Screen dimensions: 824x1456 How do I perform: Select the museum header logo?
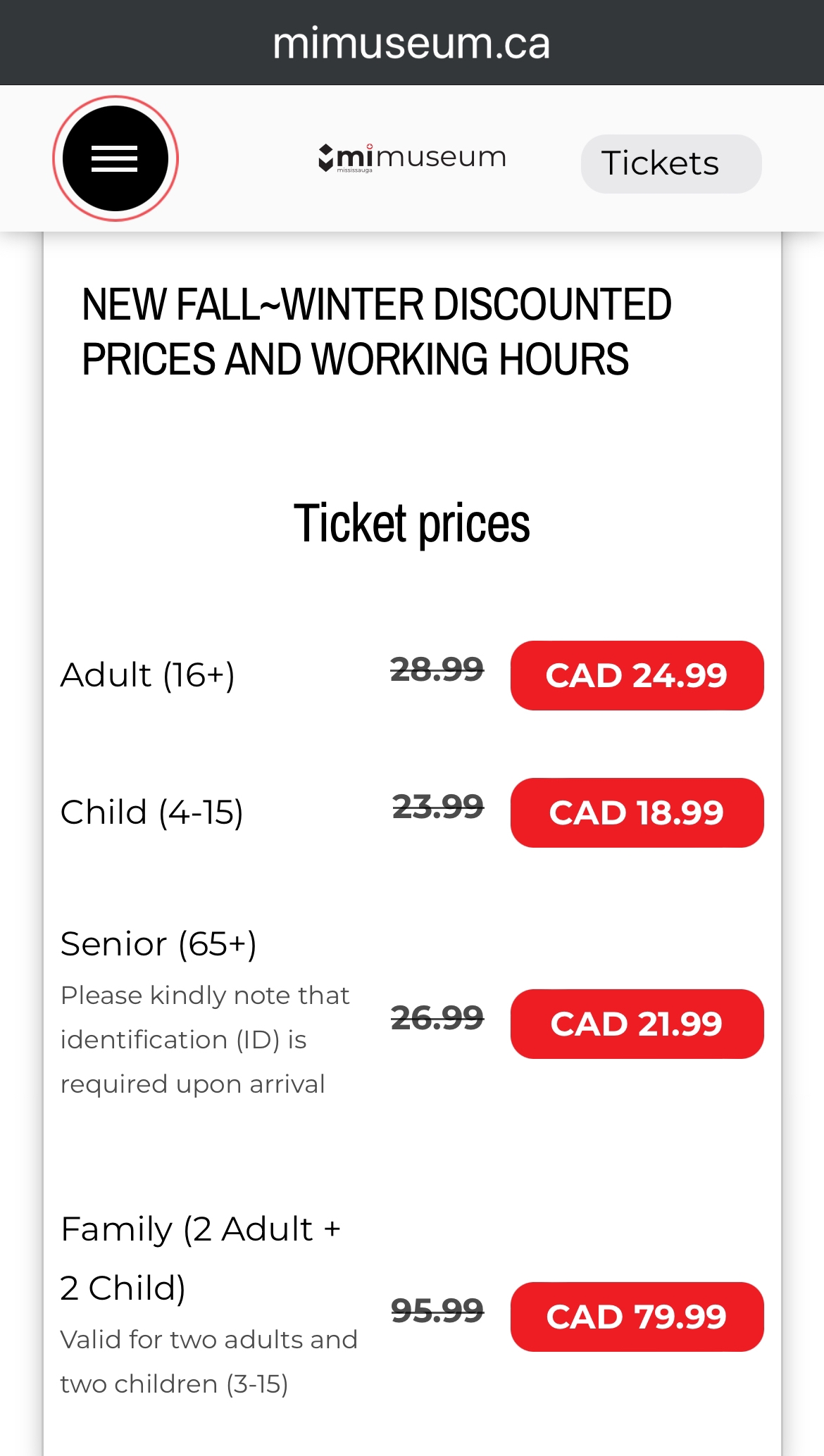[x=412, y=156]
